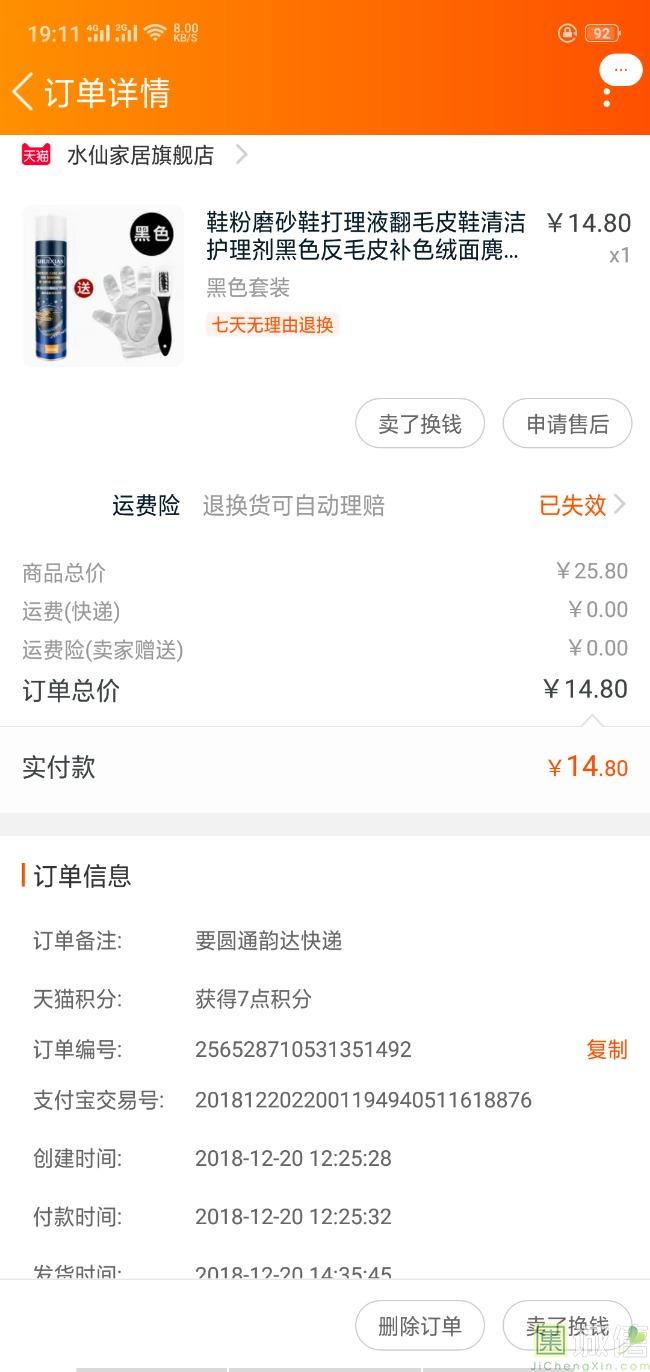The image size is (650, 1372).
Task: Tap 卖了换钱 beside the 申请售后 button
Action: click(420, 424)
